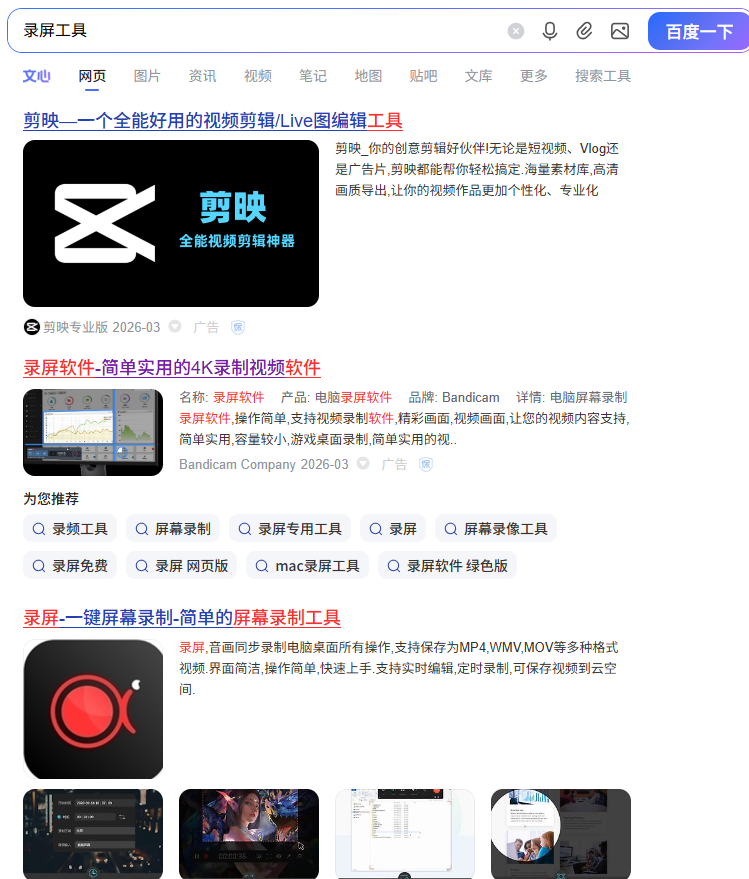Open image search icon in search bar
The width and height of the screenshot is (749, 879).
(x=620, y=31)
